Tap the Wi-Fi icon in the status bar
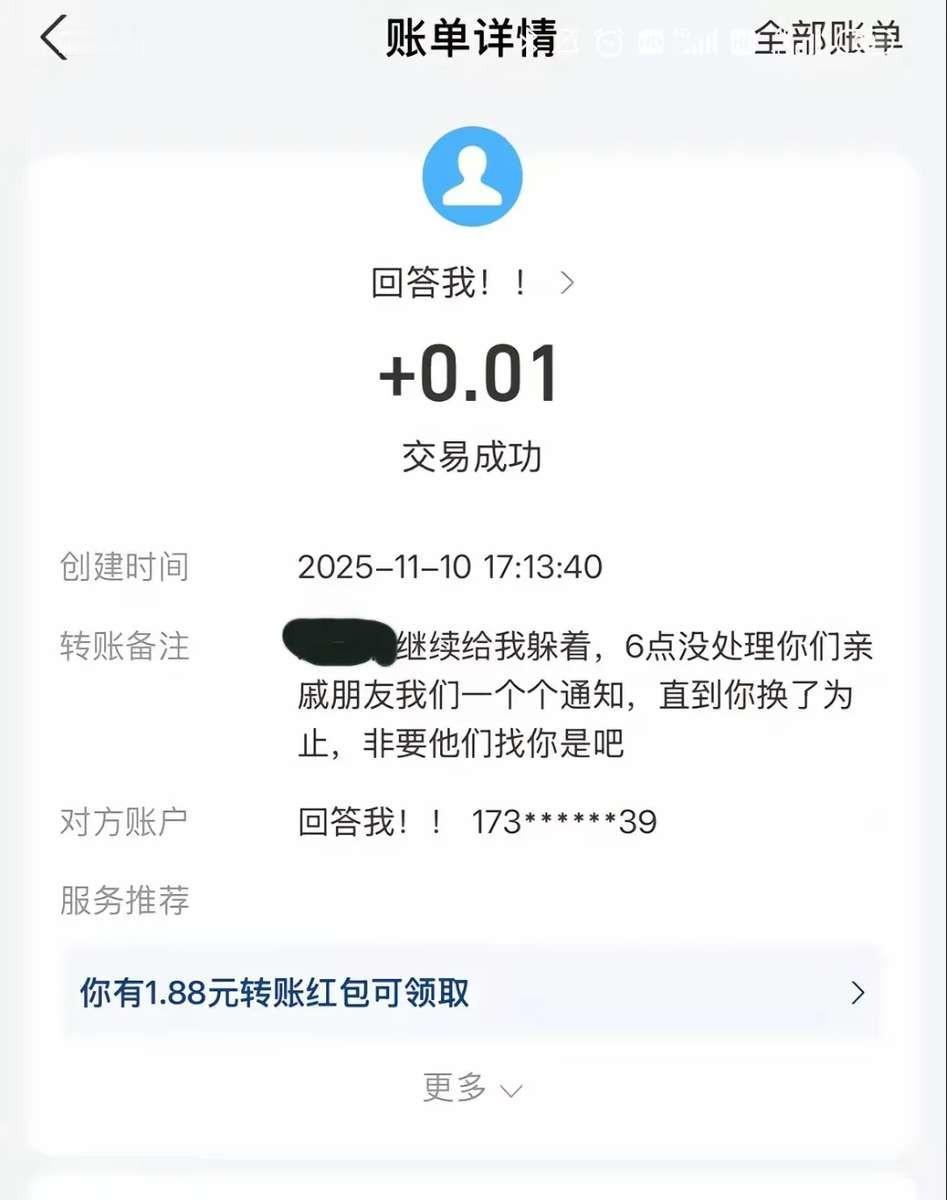This screenshot has width=947, height=1200. click(x=648, y=40)
